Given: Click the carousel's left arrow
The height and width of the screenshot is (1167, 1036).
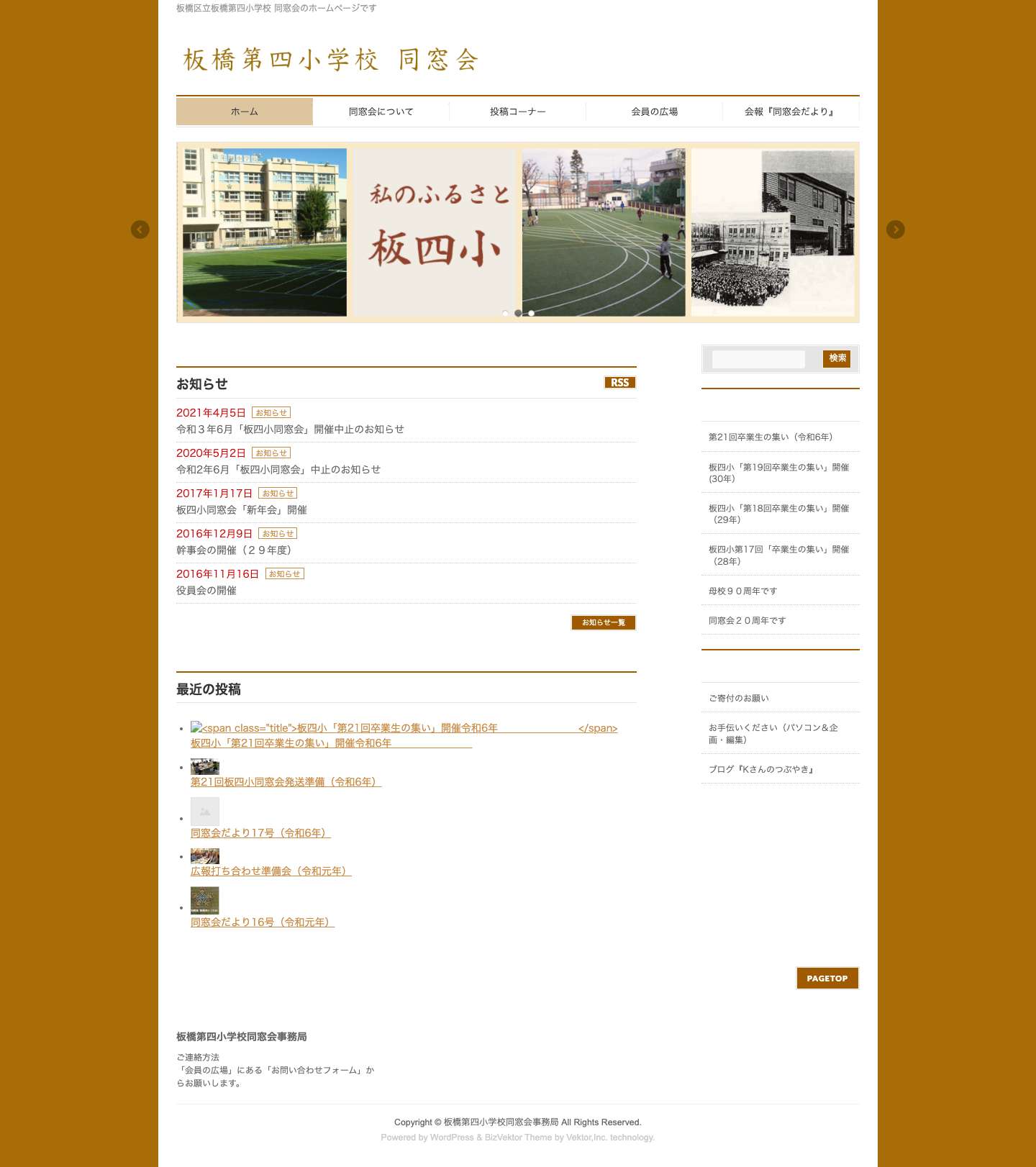Looking at the screenshot, I should click(x=139, y=230).
